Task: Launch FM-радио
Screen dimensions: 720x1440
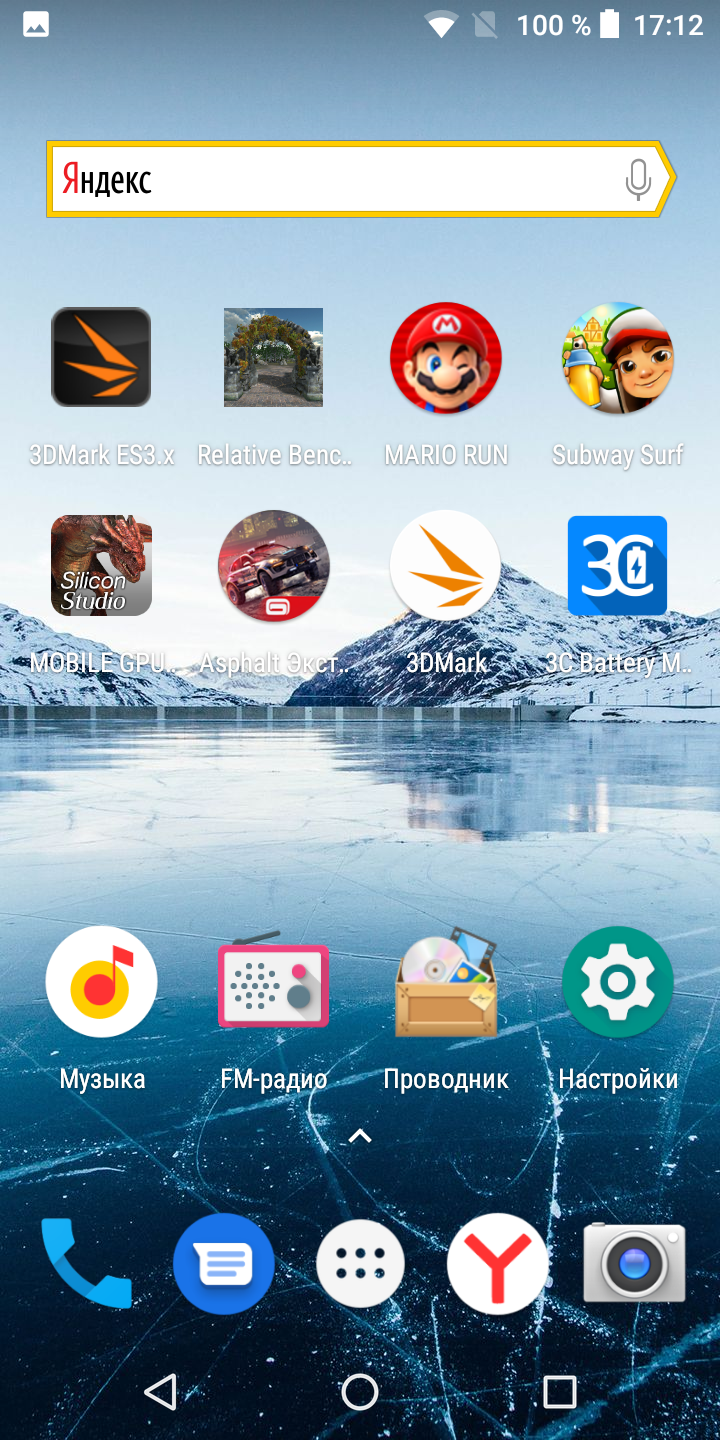Action: [273, 983]
